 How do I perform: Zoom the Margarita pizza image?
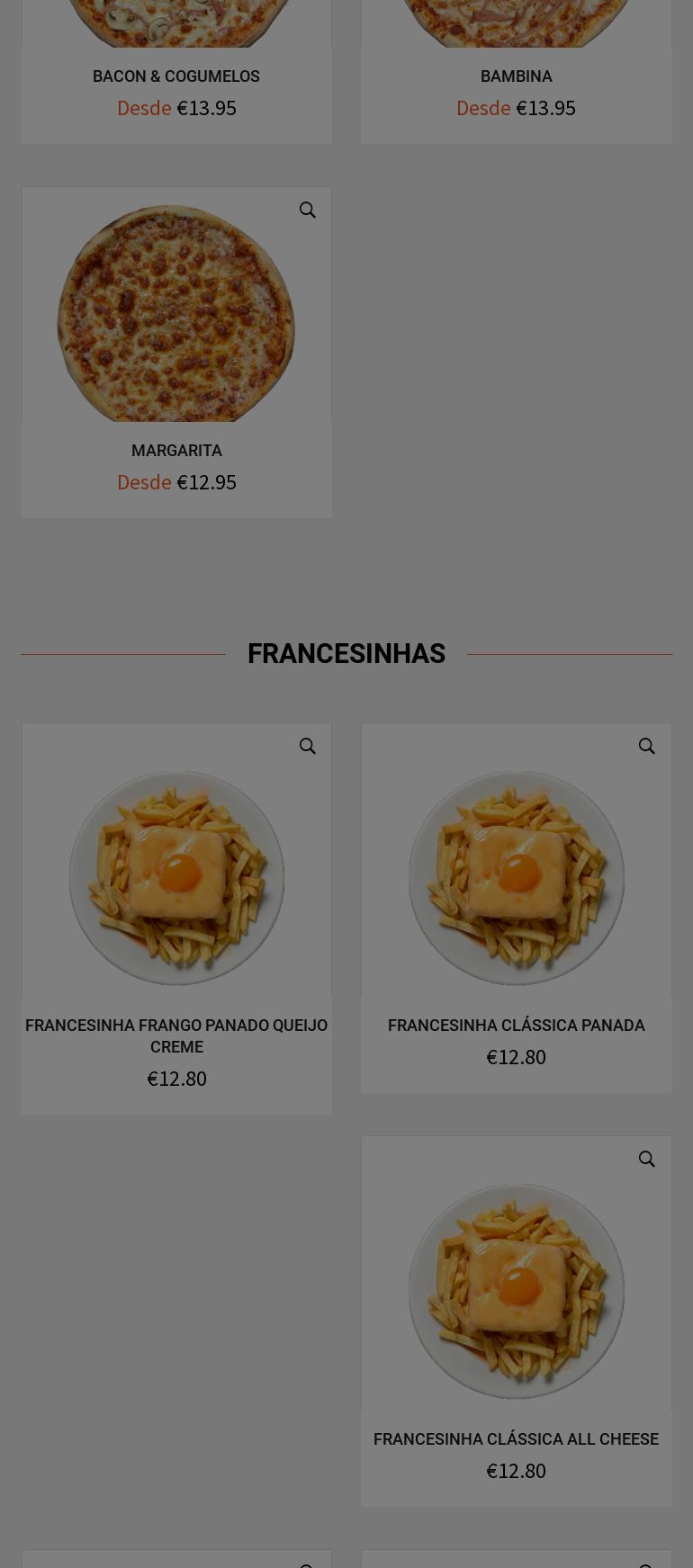tap(308, 211)
